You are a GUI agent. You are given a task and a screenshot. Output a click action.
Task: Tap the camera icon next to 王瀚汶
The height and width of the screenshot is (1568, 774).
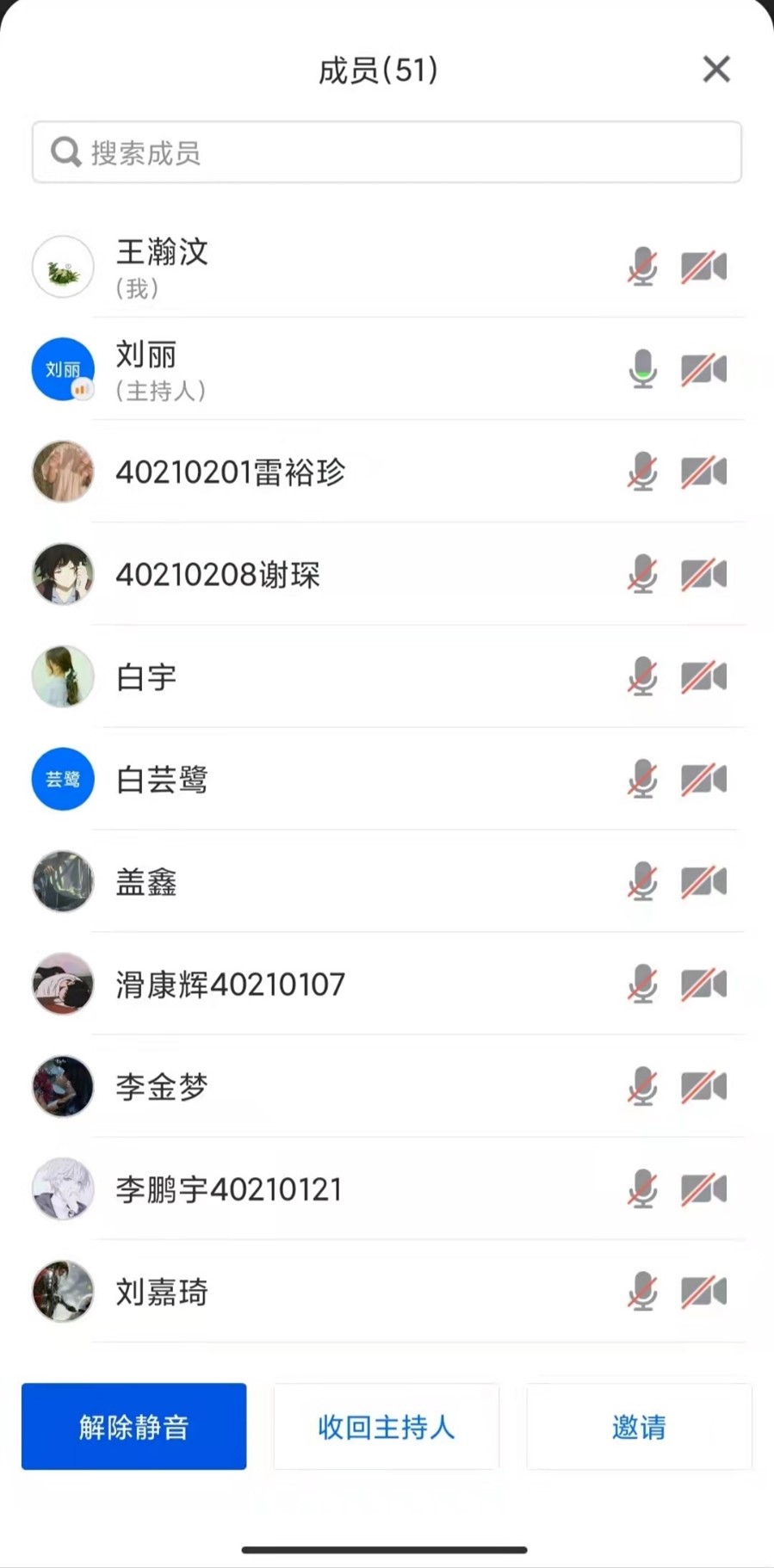click(704, 267)
